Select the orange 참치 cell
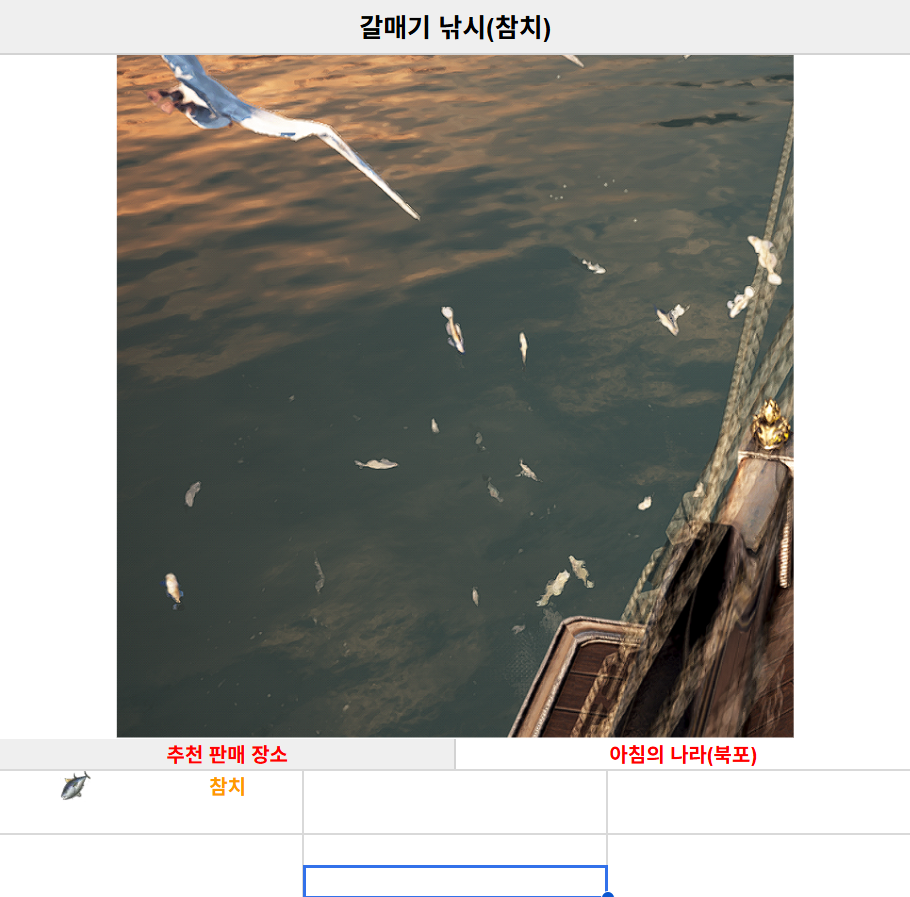 227,787
